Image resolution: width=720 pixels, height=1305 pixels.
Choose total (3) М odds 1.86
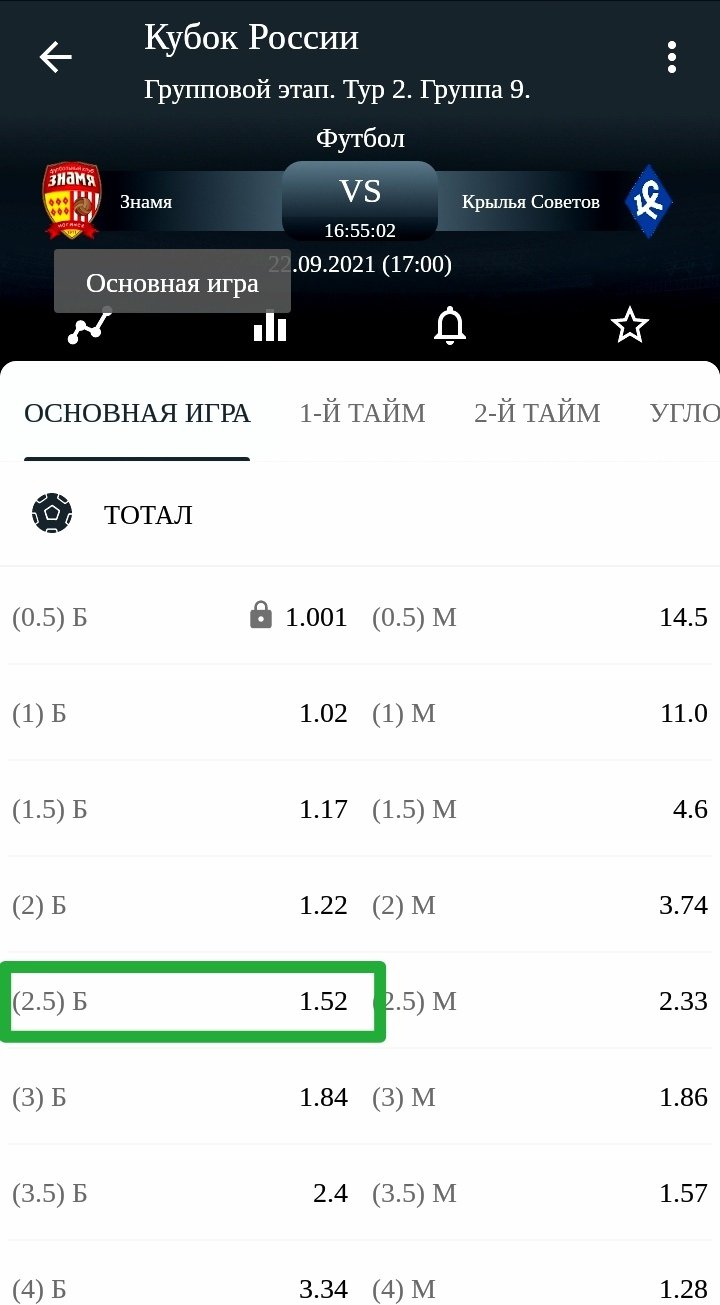(x=540, y=1097)
